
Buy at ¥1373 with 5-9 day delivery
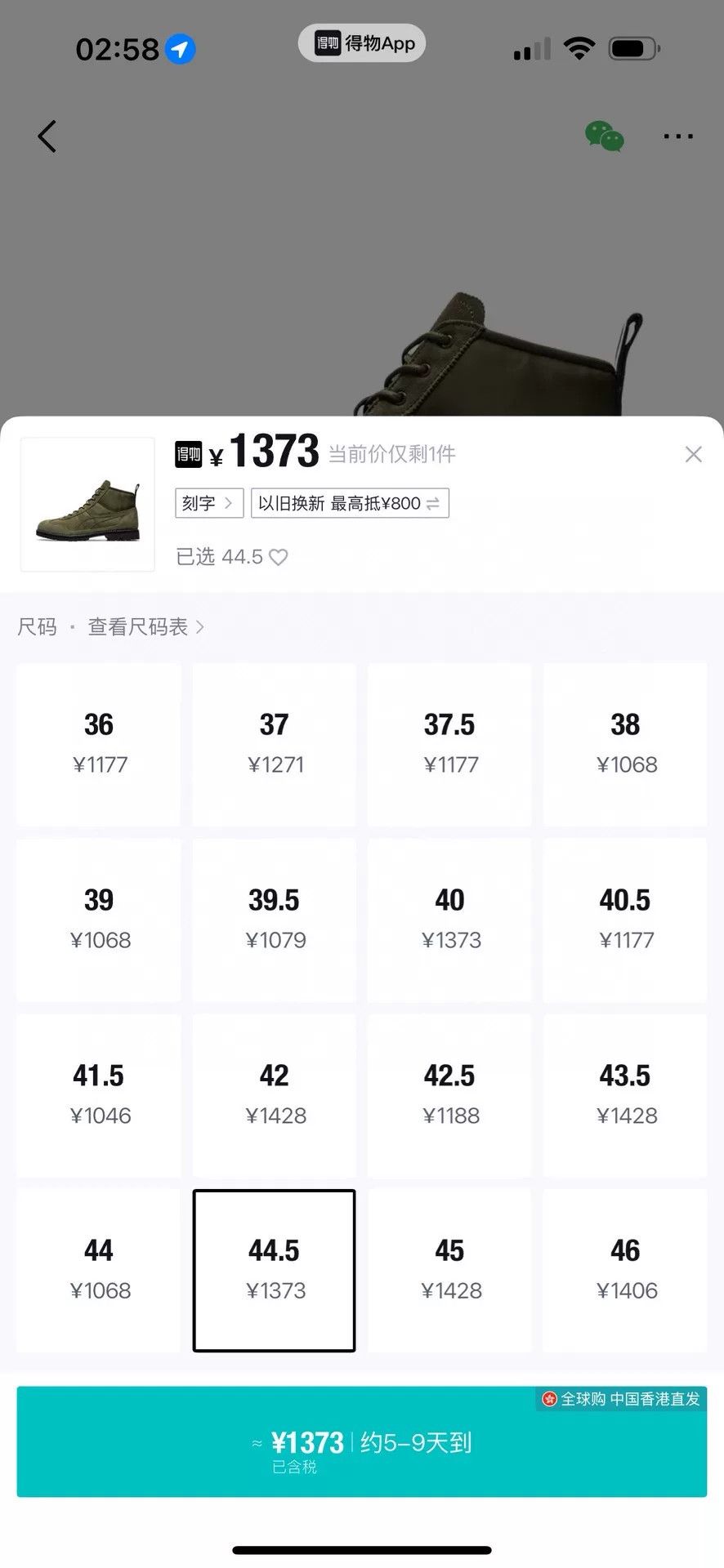coord(362,1441)
